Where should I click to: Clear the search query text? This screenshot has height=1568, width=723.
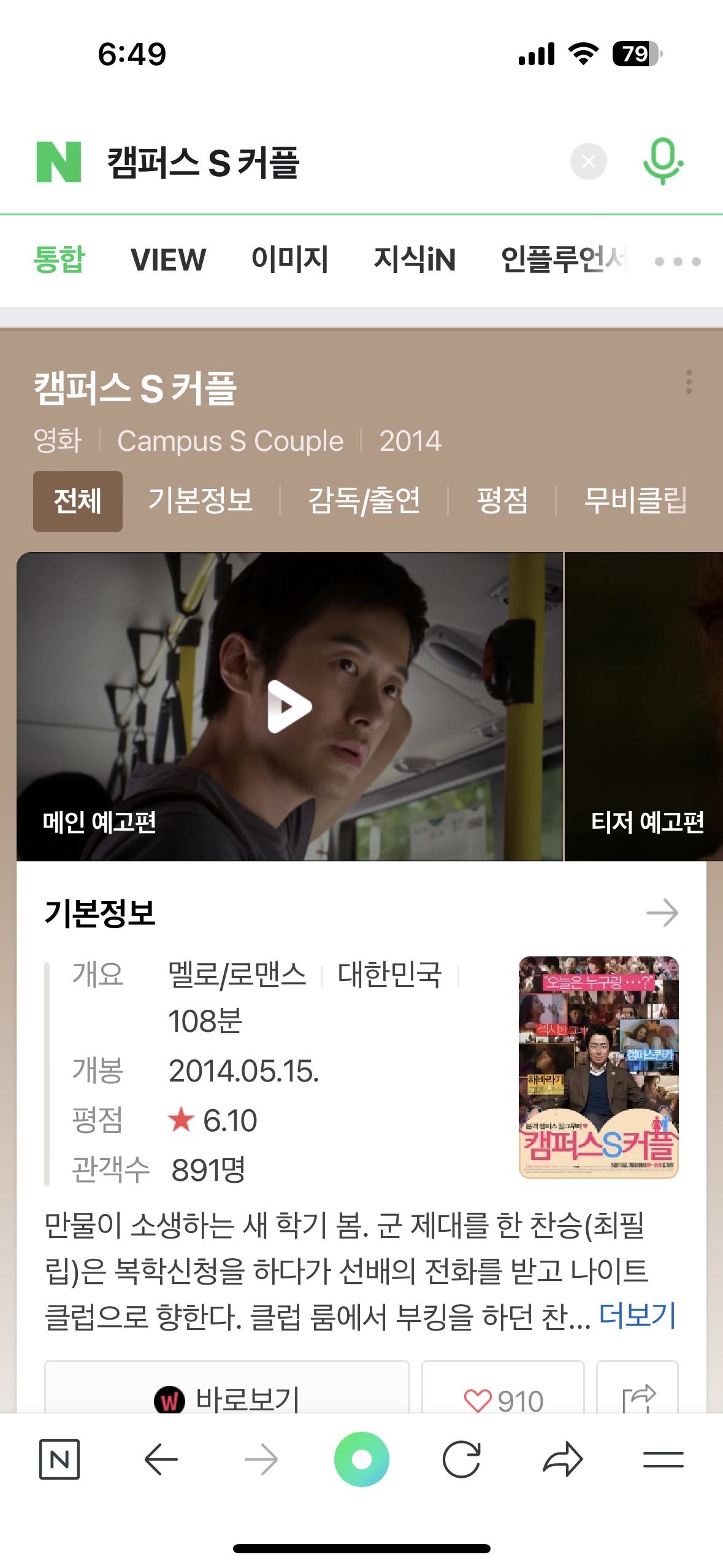click(588, 162)
